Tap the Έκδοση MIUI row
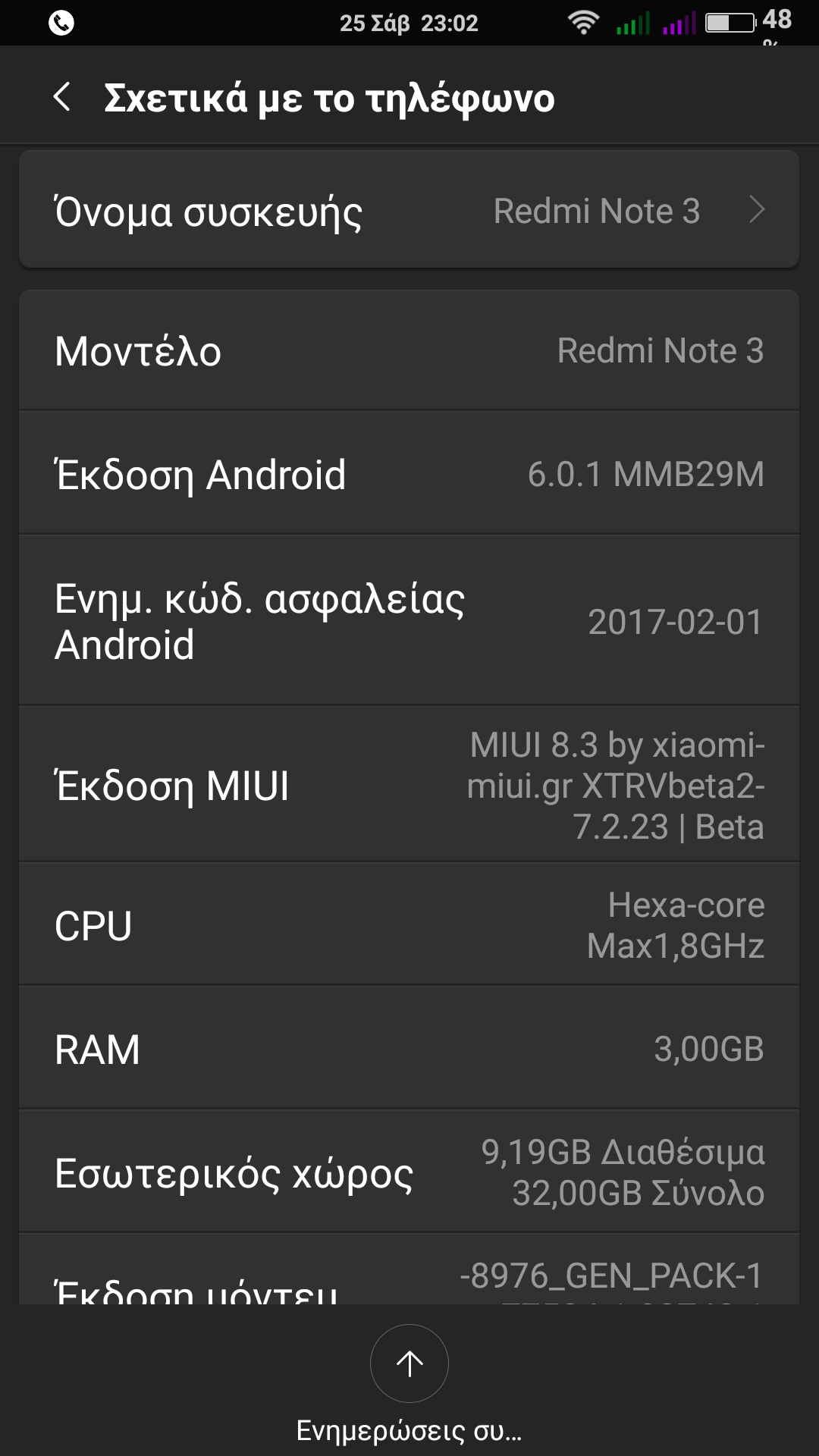The image size is (819, 1456). coord(409,785)
